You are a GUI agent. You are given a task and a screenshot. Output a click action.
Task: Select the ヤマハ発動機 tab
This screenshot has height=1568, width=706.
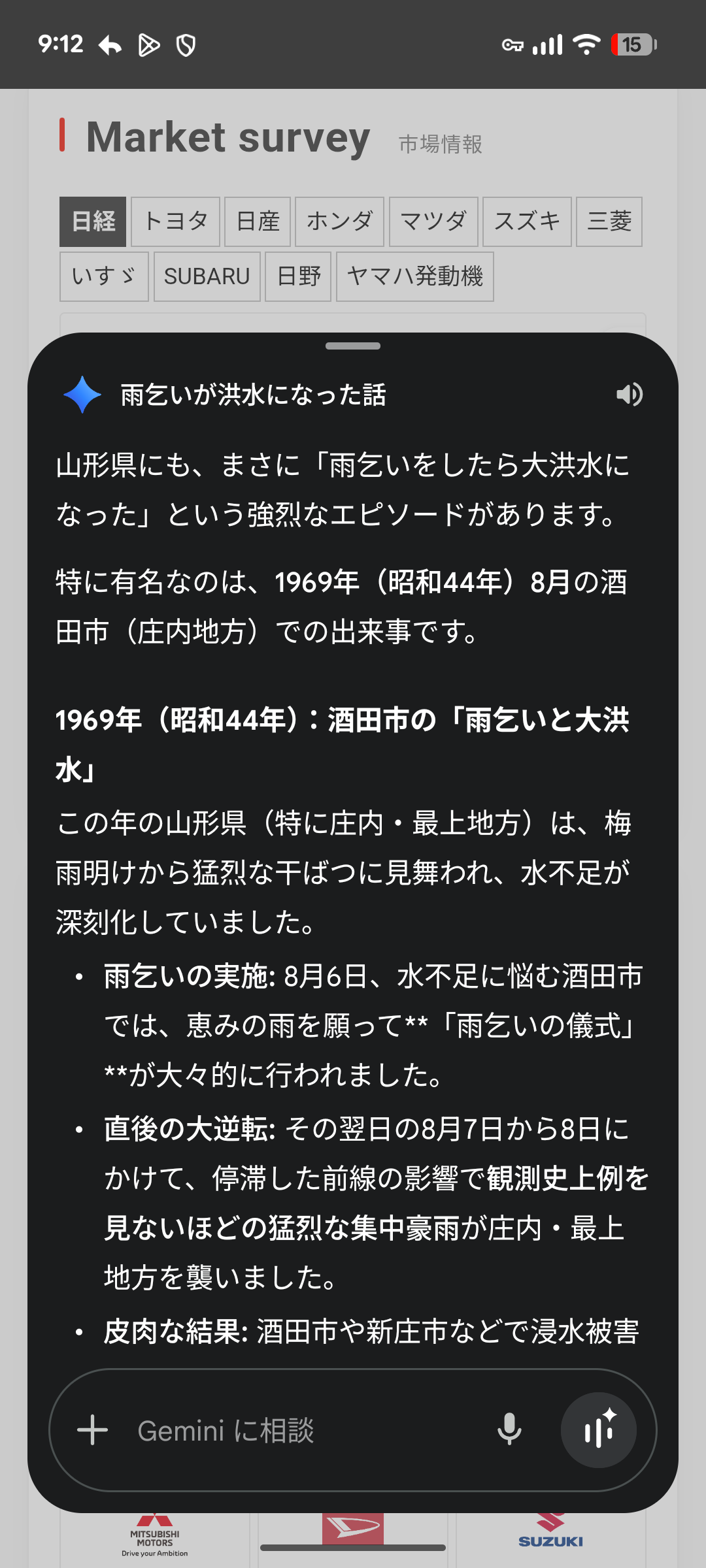click(414, 276)
